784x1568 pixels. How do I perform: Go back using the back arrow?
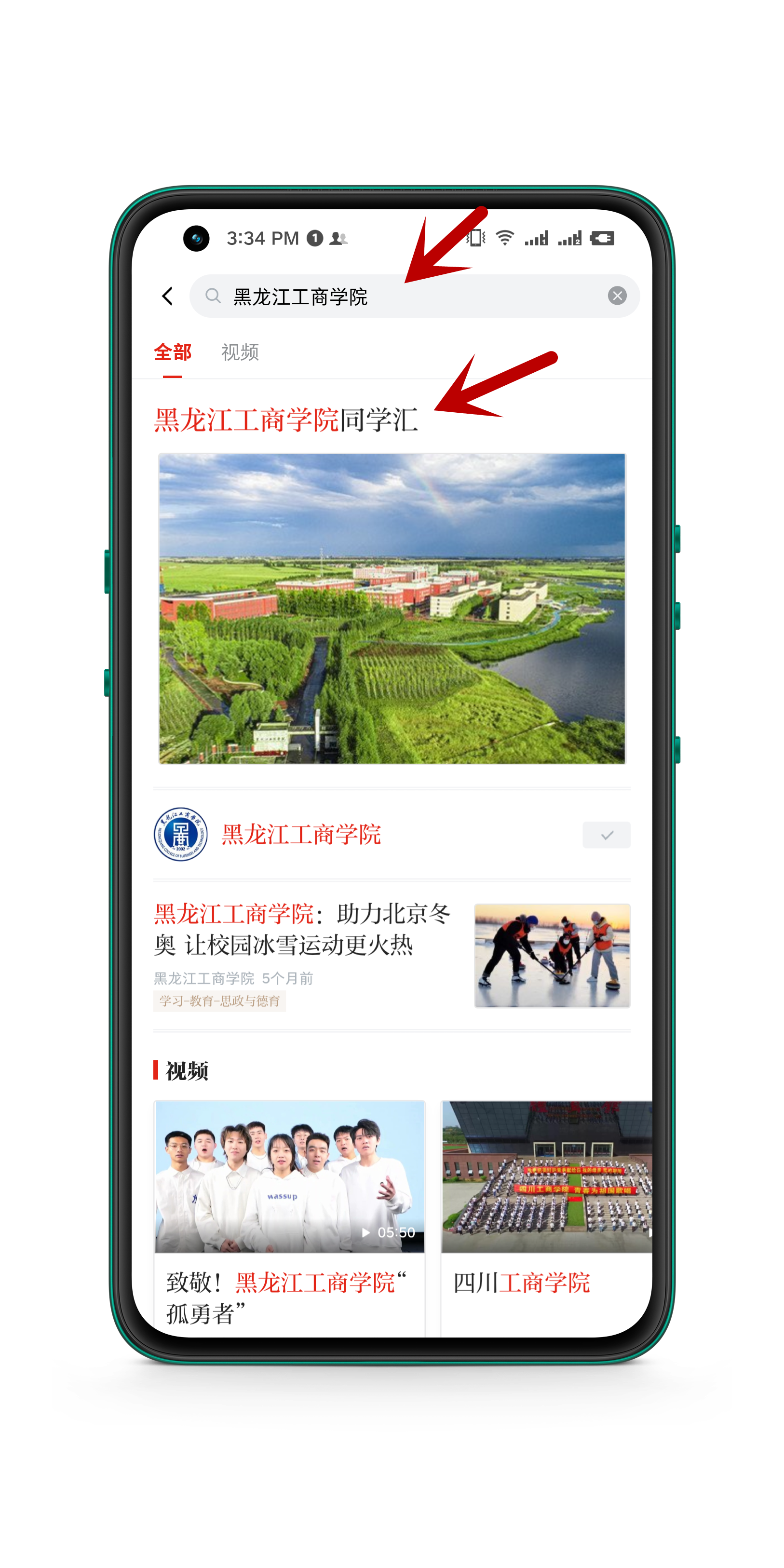tap(167, 297)
